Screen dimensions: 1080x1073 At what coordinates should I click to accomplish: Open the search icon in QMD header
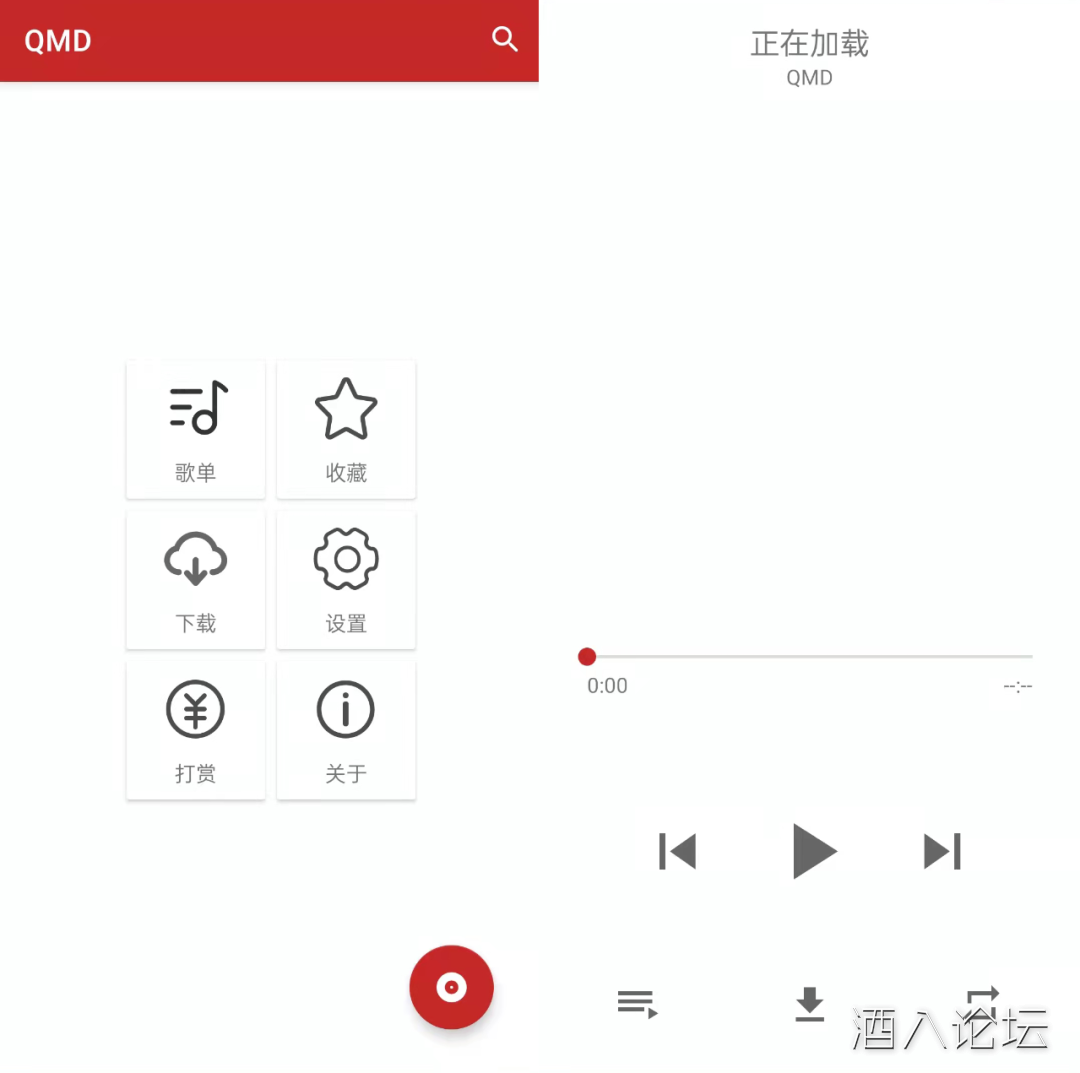[505, 40]
